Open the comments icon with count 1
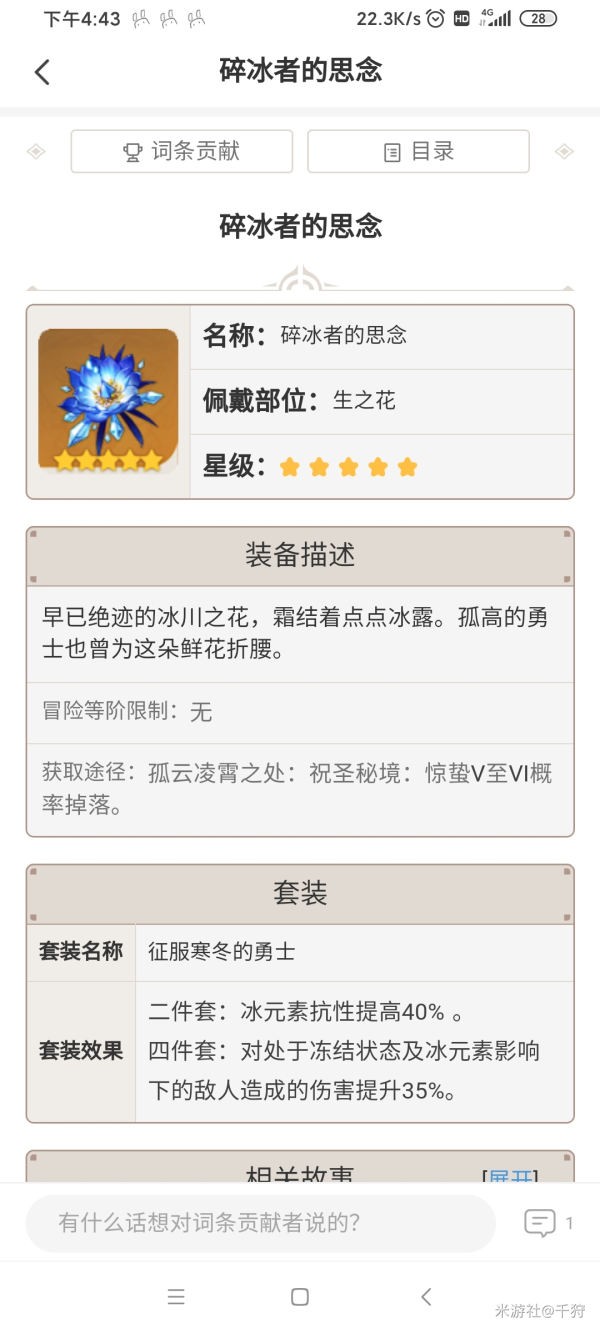Viewport: 600px width, 1333px height. (541, 1223)
